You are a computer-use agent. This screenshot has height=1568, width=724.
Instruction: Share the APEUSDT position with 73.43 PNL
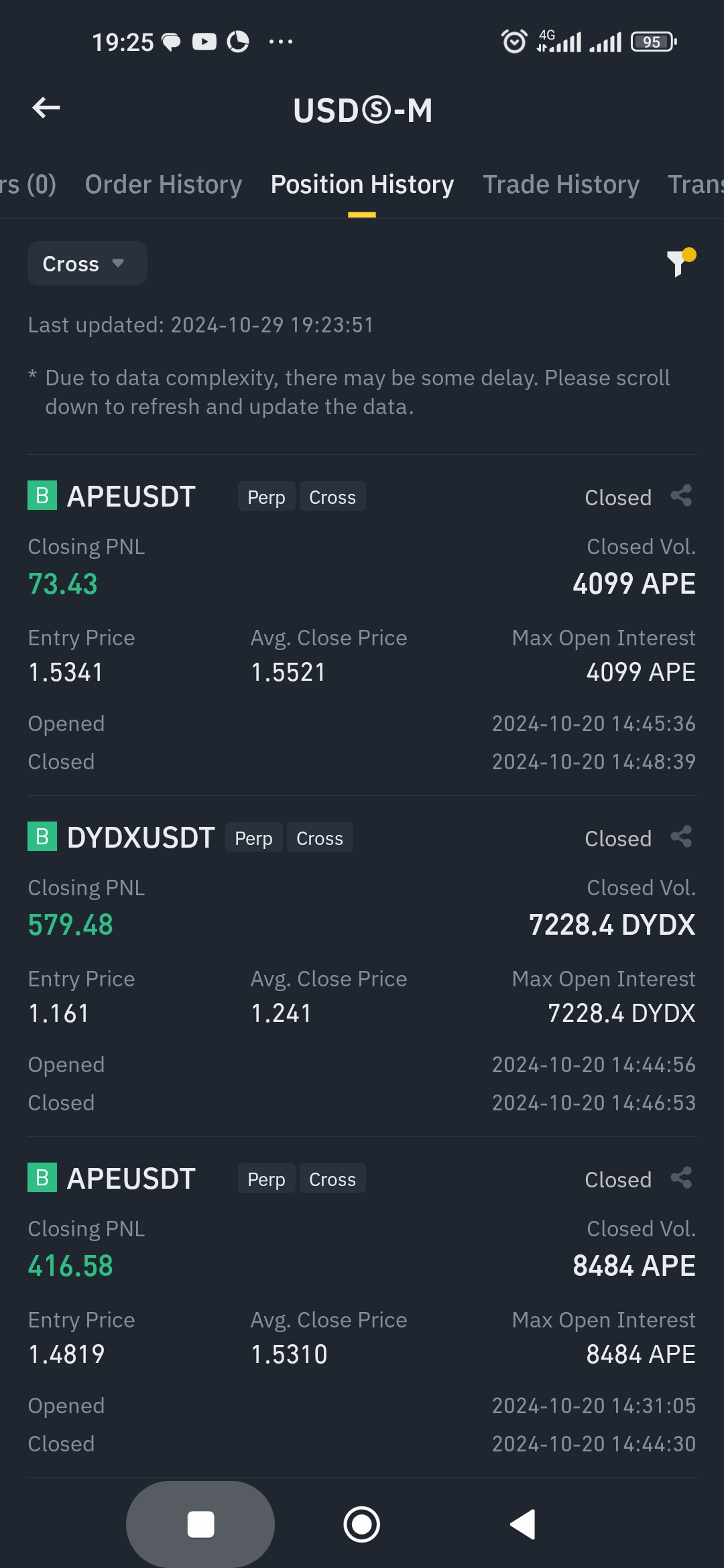tap(681, 497)
